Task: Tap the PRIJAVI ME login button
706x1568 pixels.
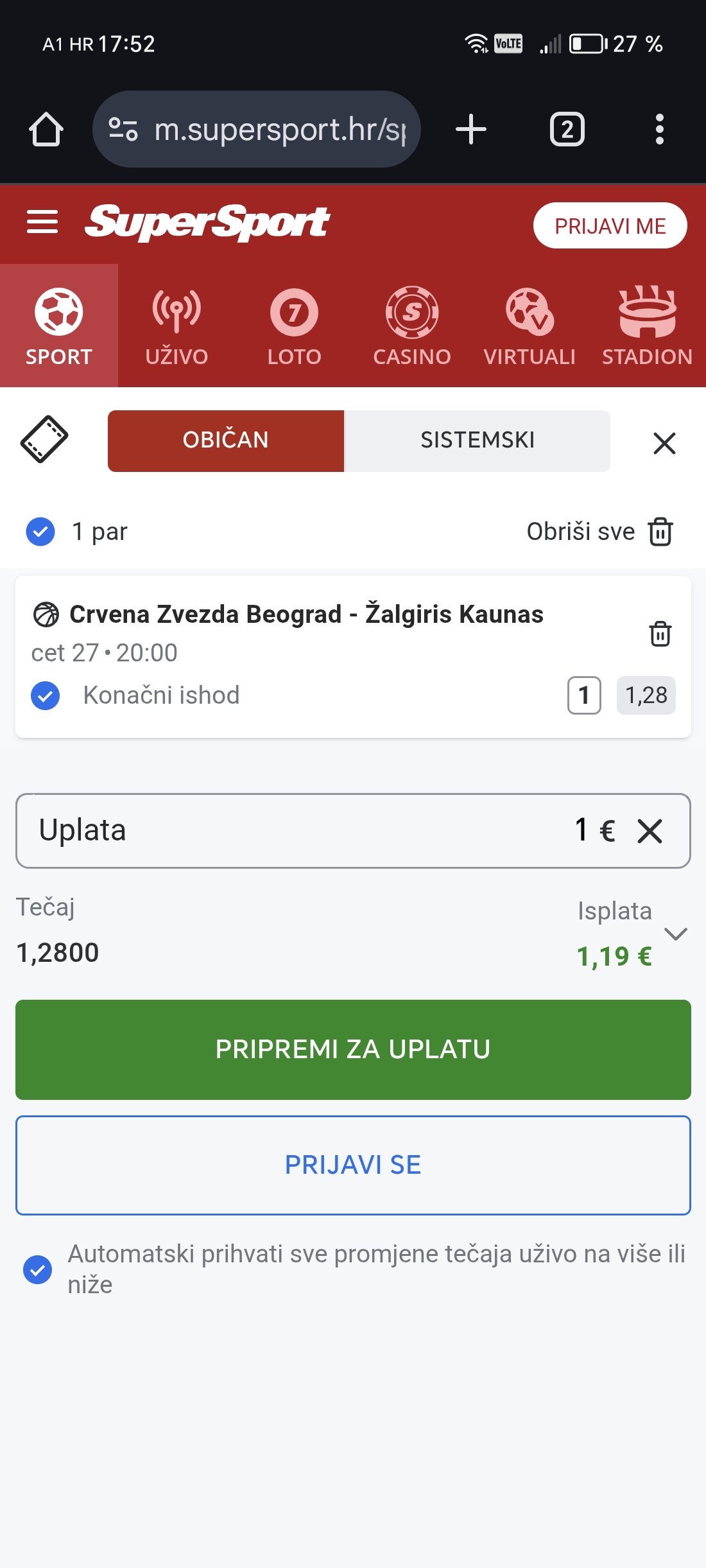Action: tap(610, 226)
